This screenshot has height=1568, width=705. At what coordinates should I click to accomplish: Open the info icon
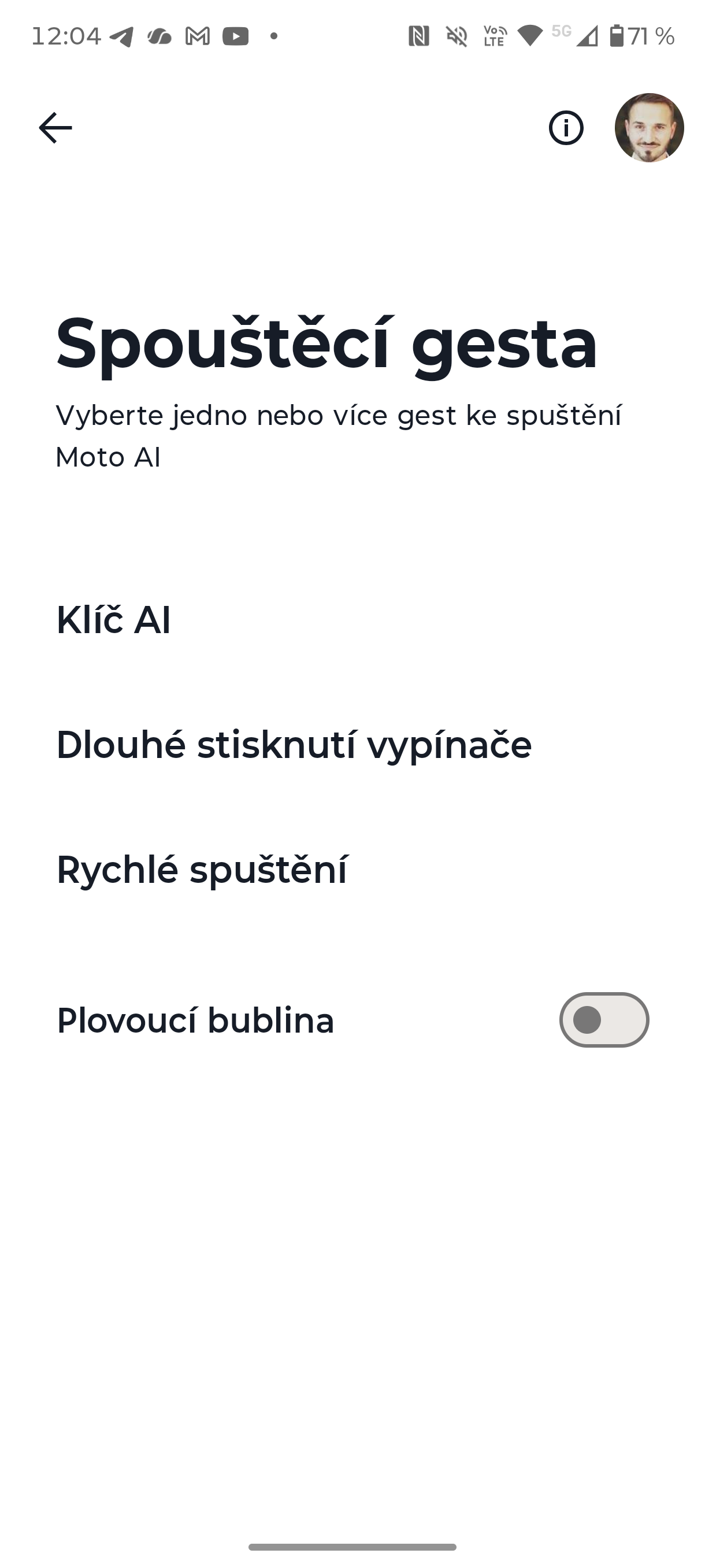point(566,128)
